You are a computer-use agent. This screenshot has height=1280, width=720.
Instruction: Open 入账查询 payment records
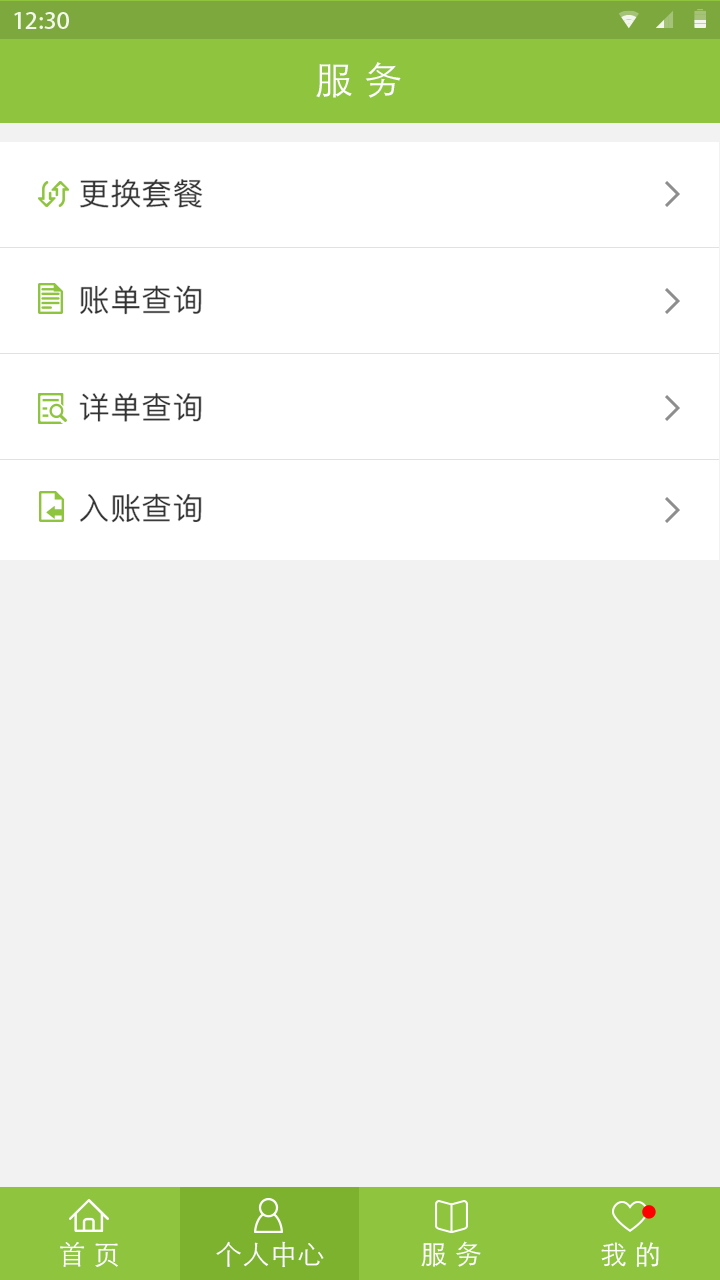(359, 509)
